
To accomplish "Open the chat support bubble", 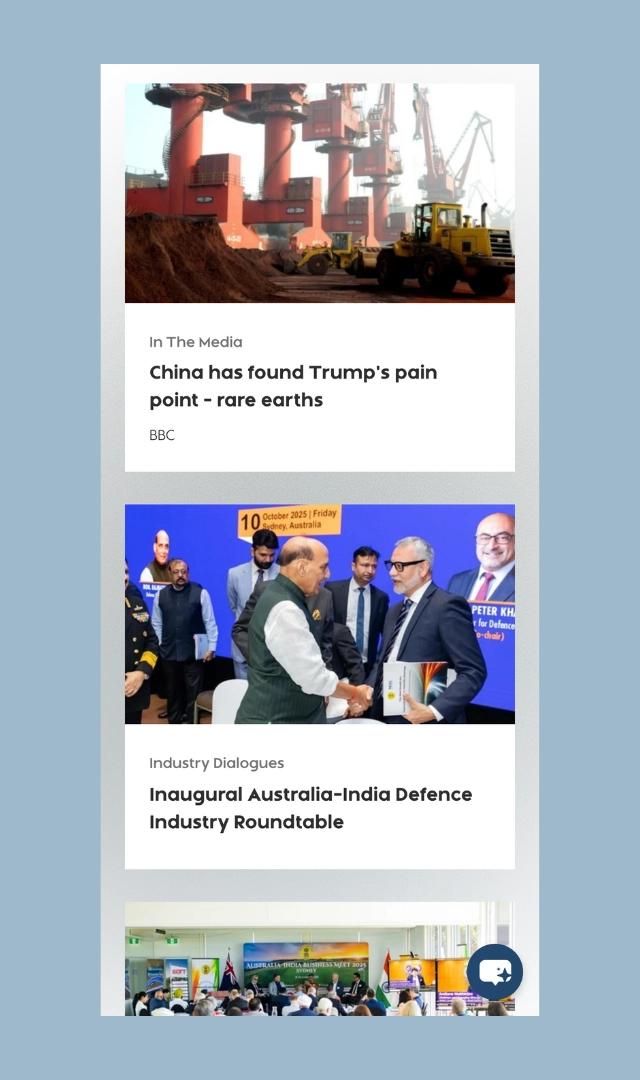I will tap(495, 972).
